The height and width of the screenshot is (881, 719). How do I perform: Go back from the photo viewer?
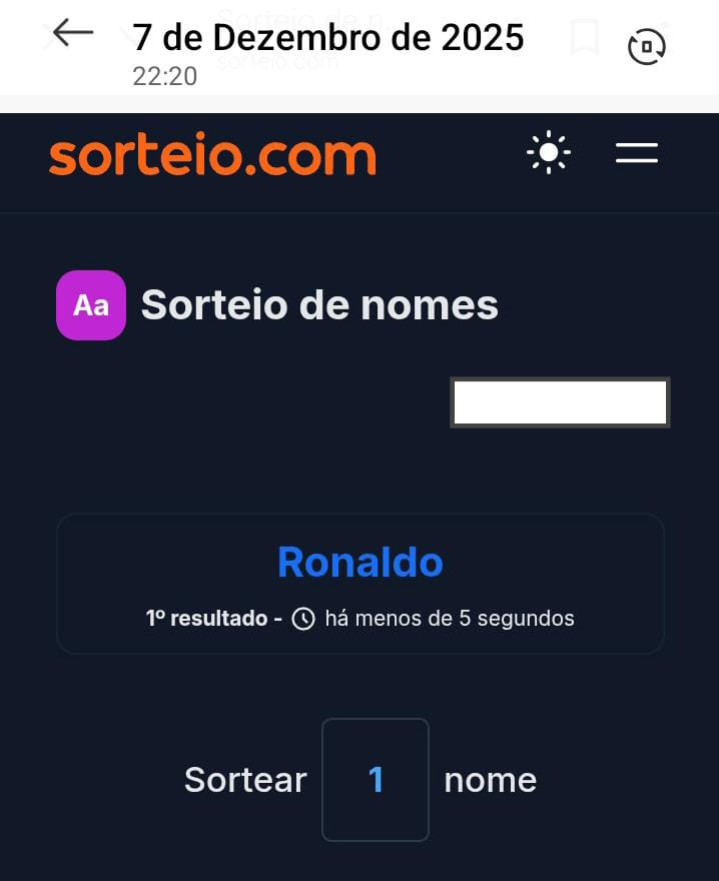(x=72, y=35)
